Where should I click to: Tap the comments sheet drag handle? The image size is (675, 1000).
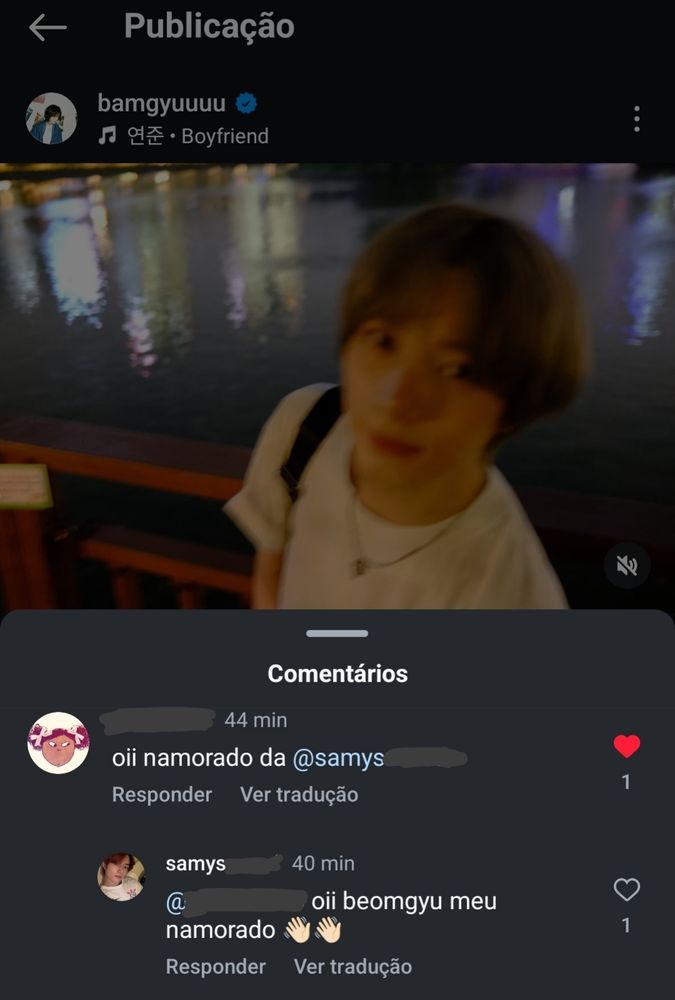click(x=337, y=633)
